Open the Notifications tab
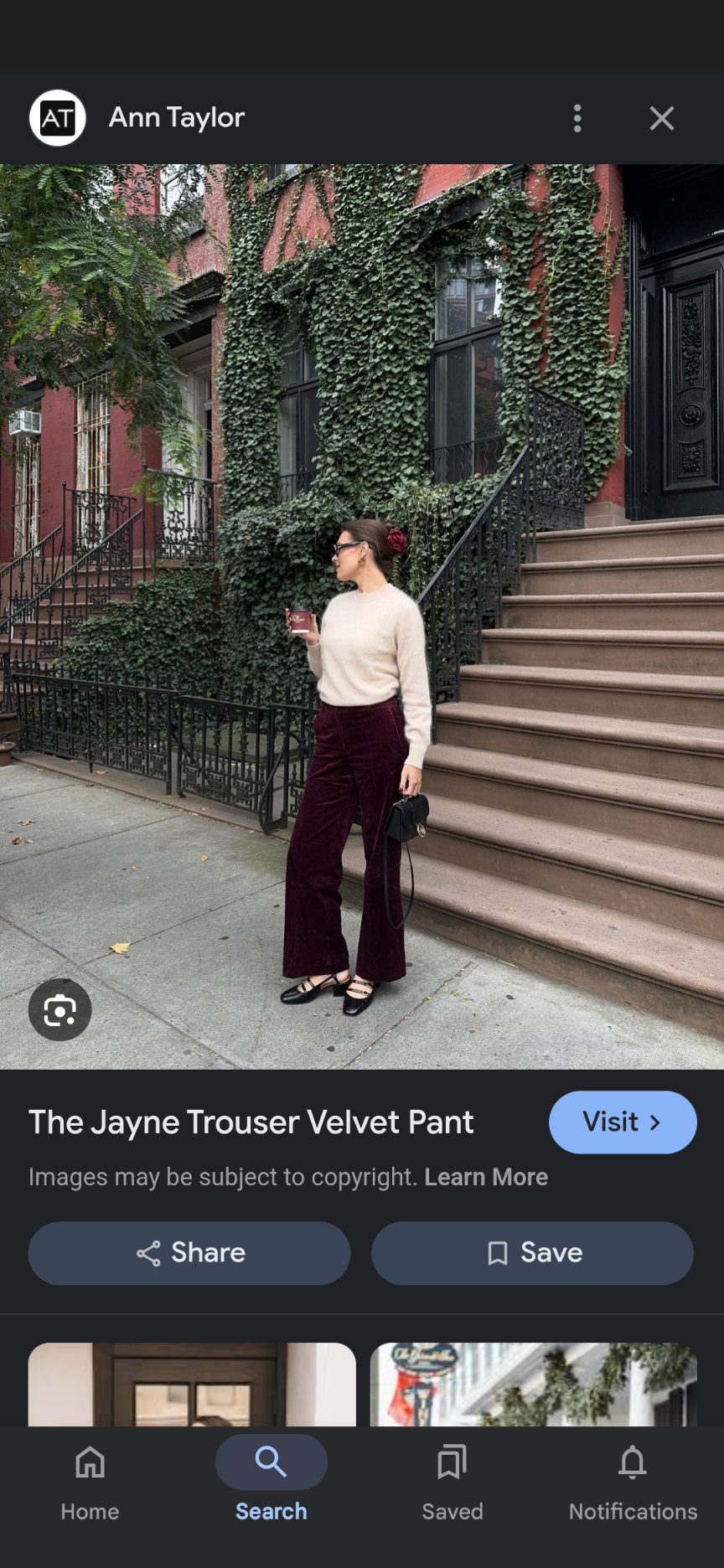This screenshot has width=724, height=1568. click(x=633, y=1479)
